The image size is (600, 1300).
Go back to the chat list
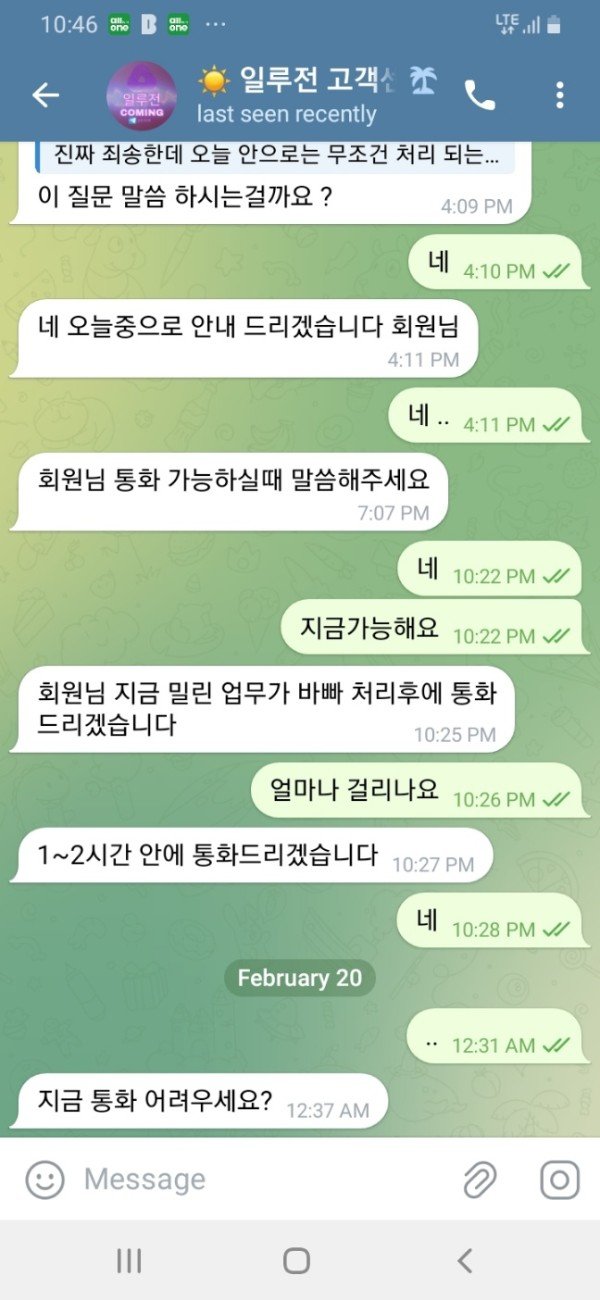tap(46, 95)
